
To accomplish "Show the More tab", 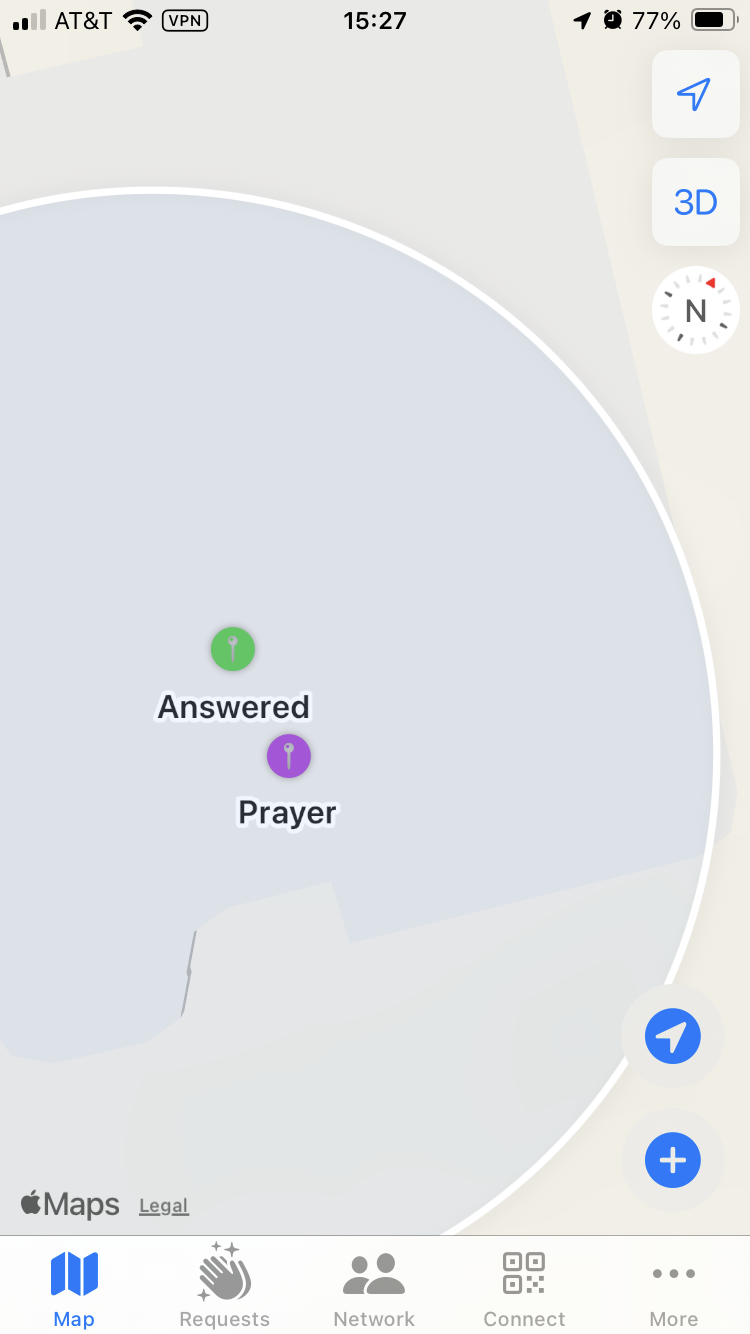I will tap(674, 1288).
